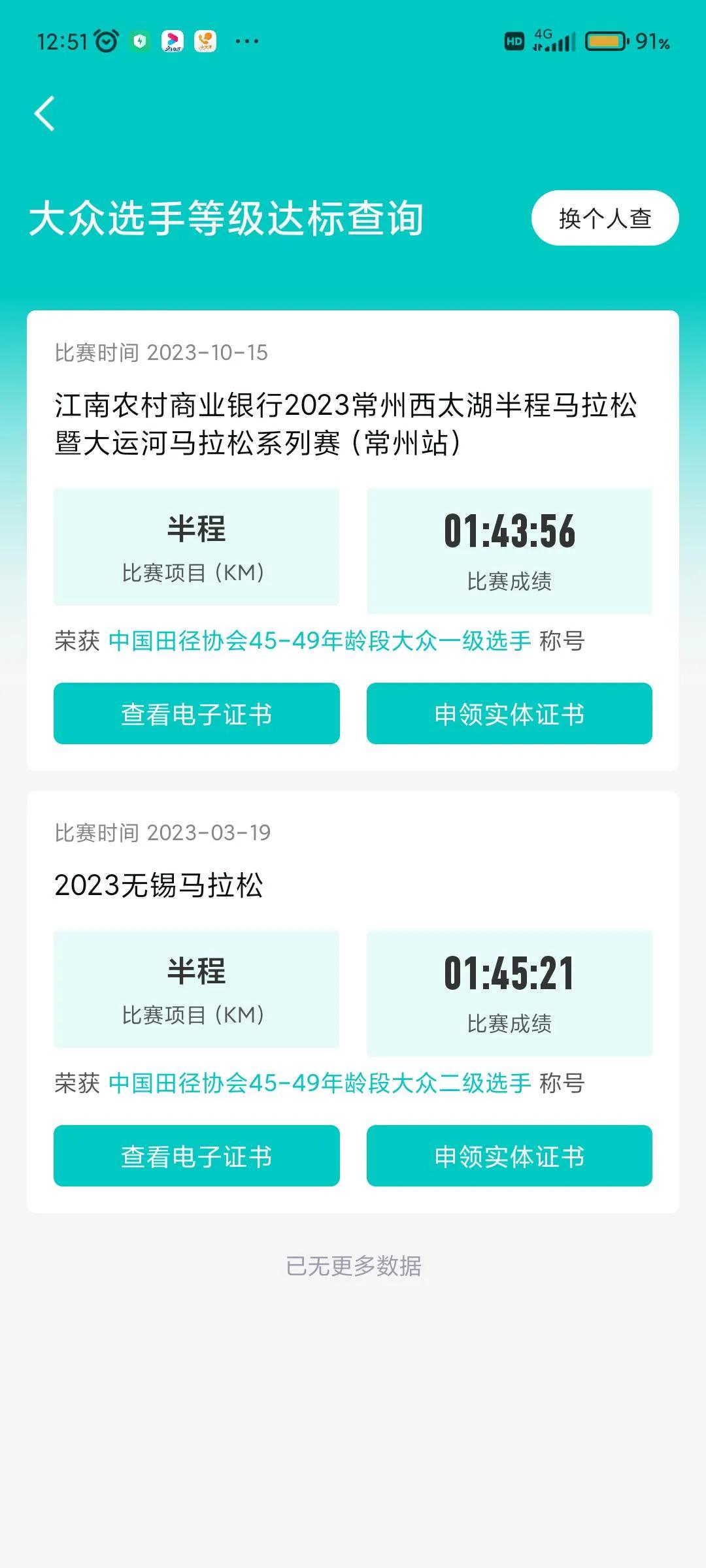Viewport: 706px width, 1568px height.
Task: Tap the 半程 event box on first card
Action: click(x=196, y=547)
